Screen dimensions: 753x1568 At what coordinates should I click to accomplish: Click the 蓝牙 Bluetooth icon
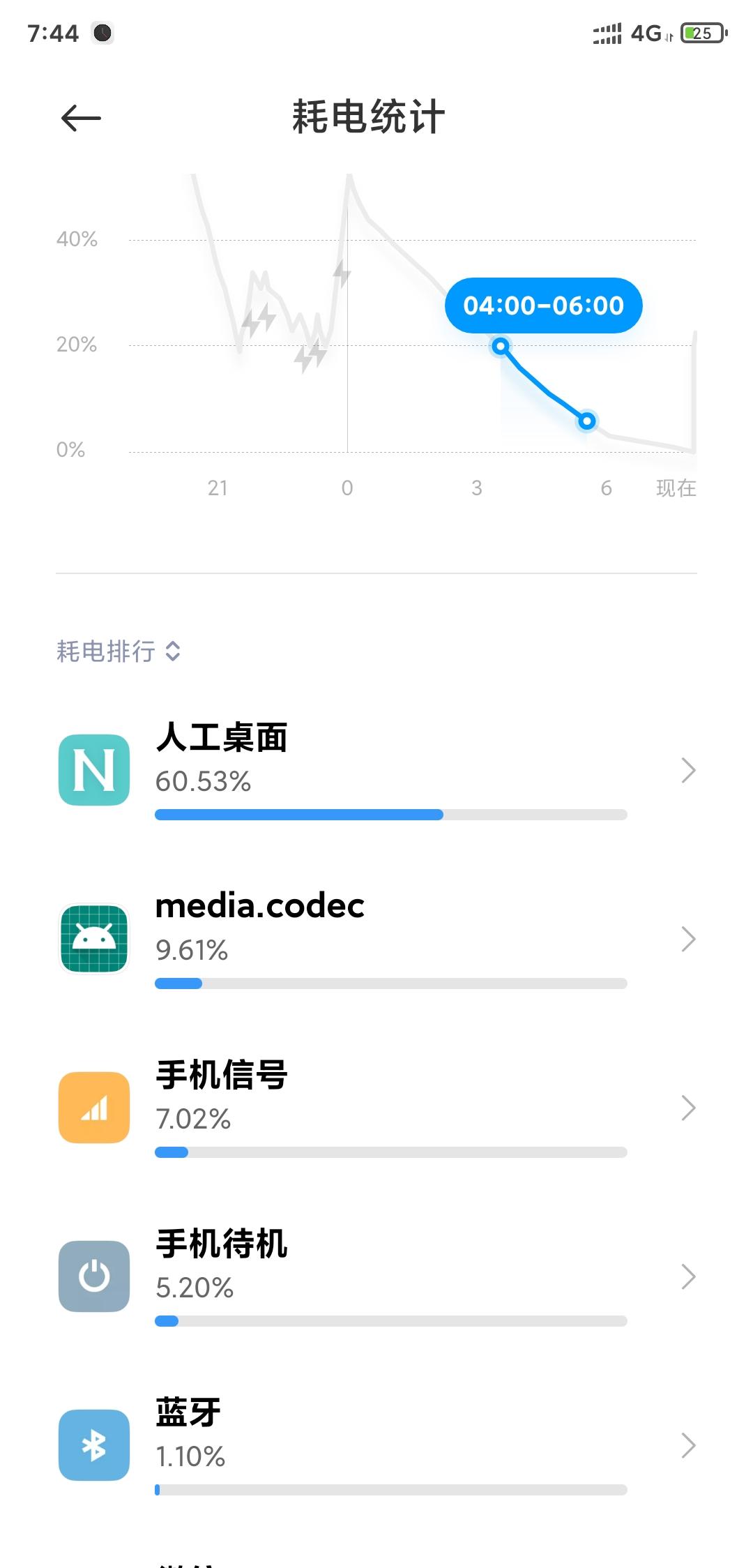(x=95, y=1445)
